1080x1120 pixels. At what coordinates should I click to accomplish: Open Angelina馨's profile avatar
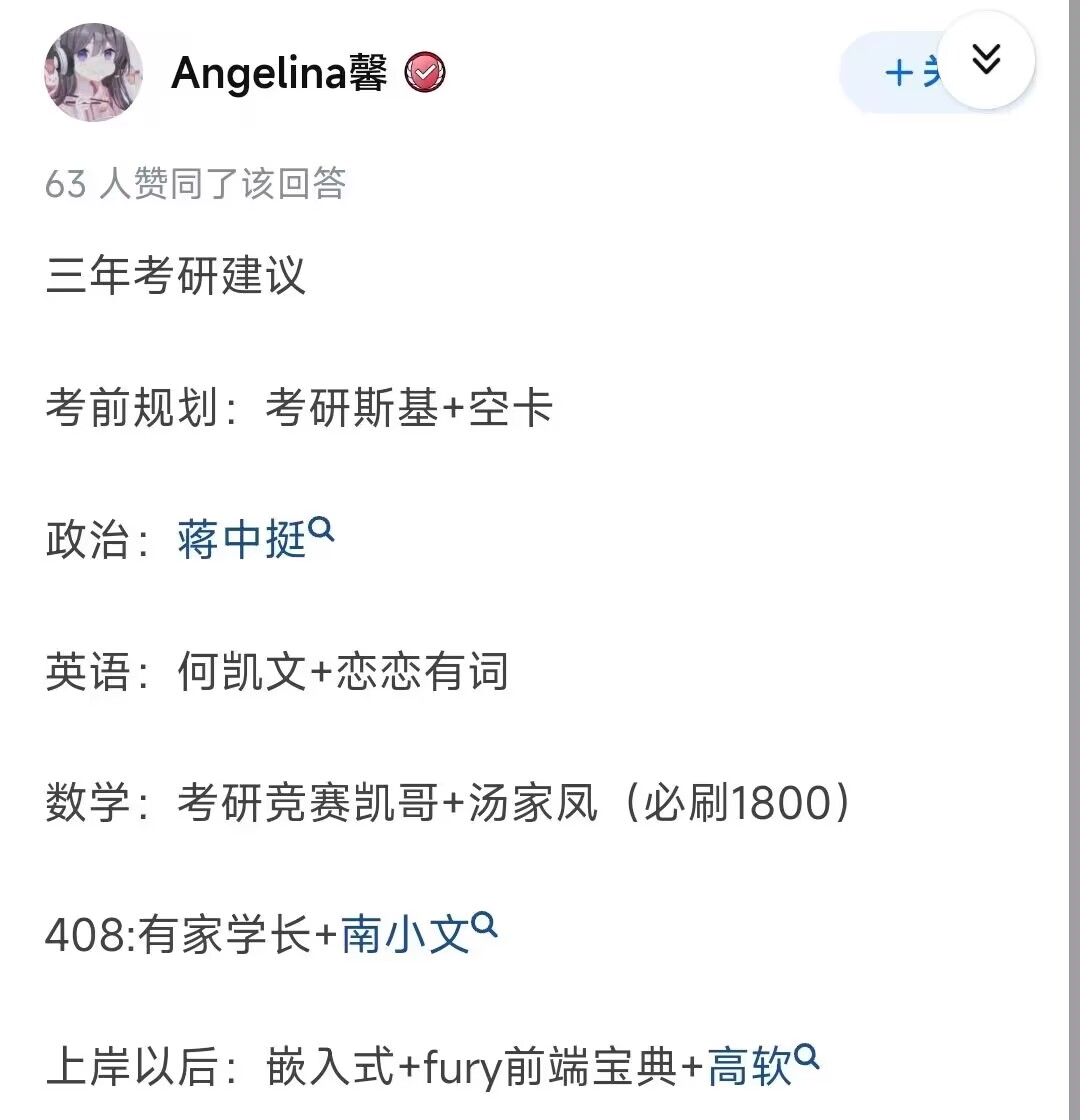93,72
